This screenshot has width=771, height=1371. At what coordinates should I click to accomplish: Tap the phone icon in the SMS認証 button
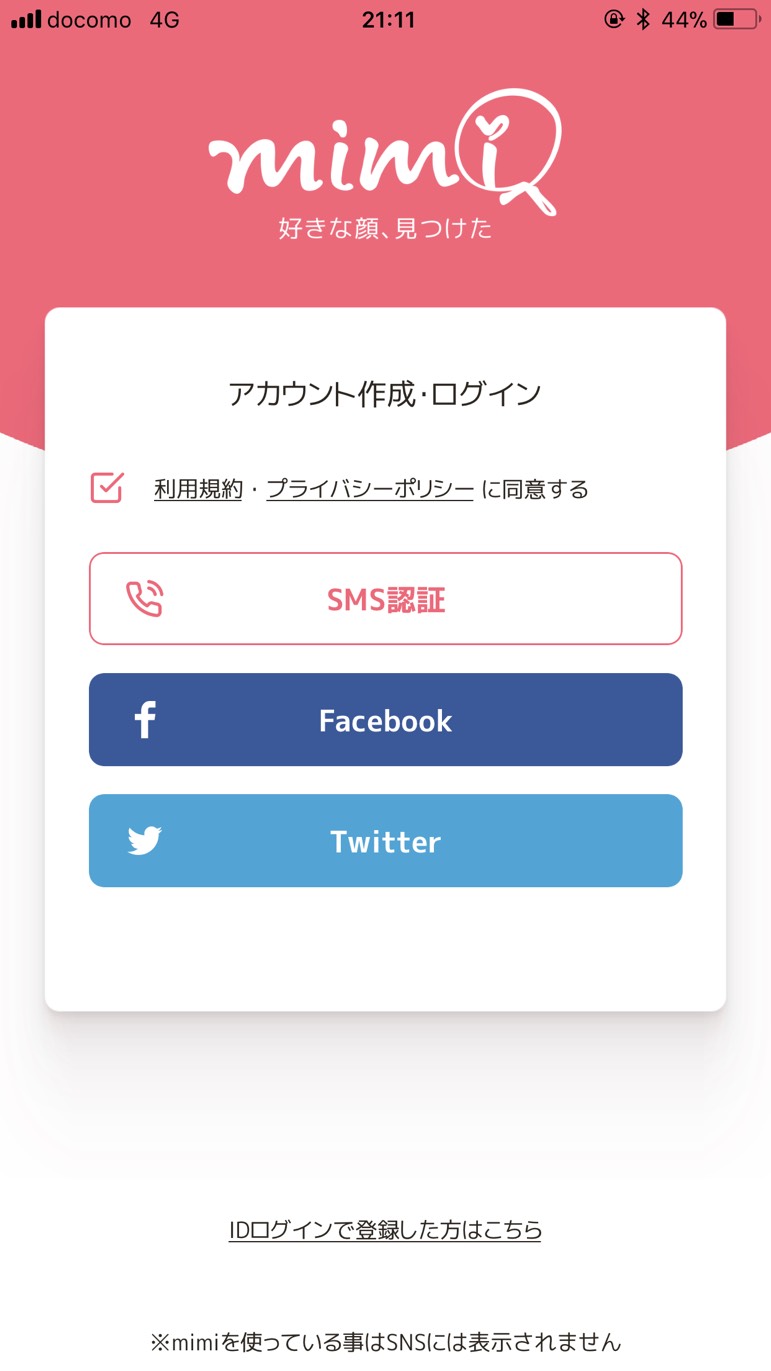pos(146,598)
